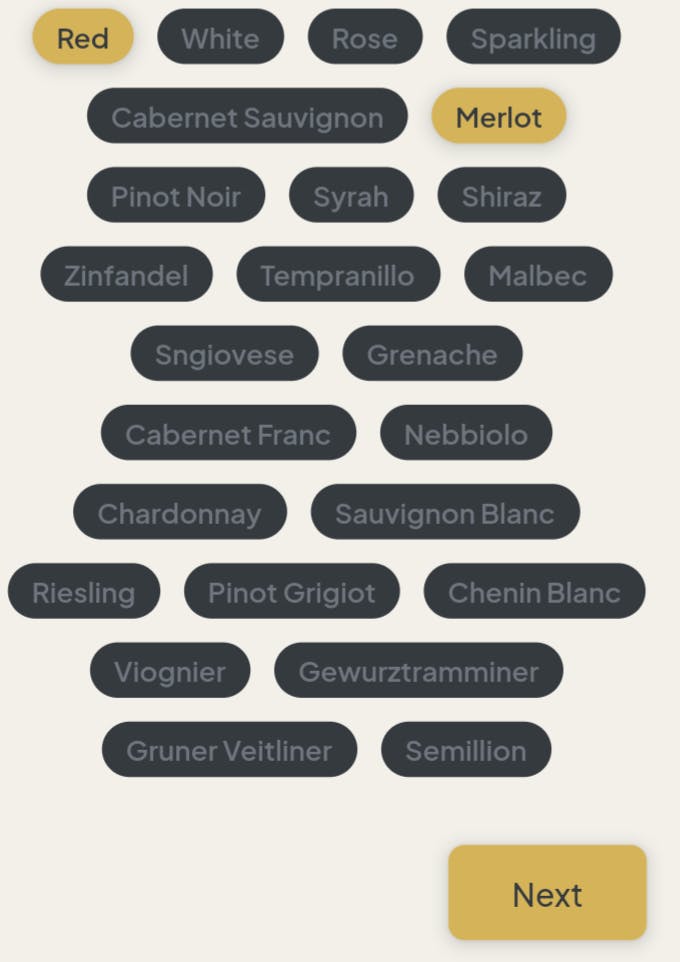
Task: Select the Nebbiolo chip
Action: tap(466, 434)
